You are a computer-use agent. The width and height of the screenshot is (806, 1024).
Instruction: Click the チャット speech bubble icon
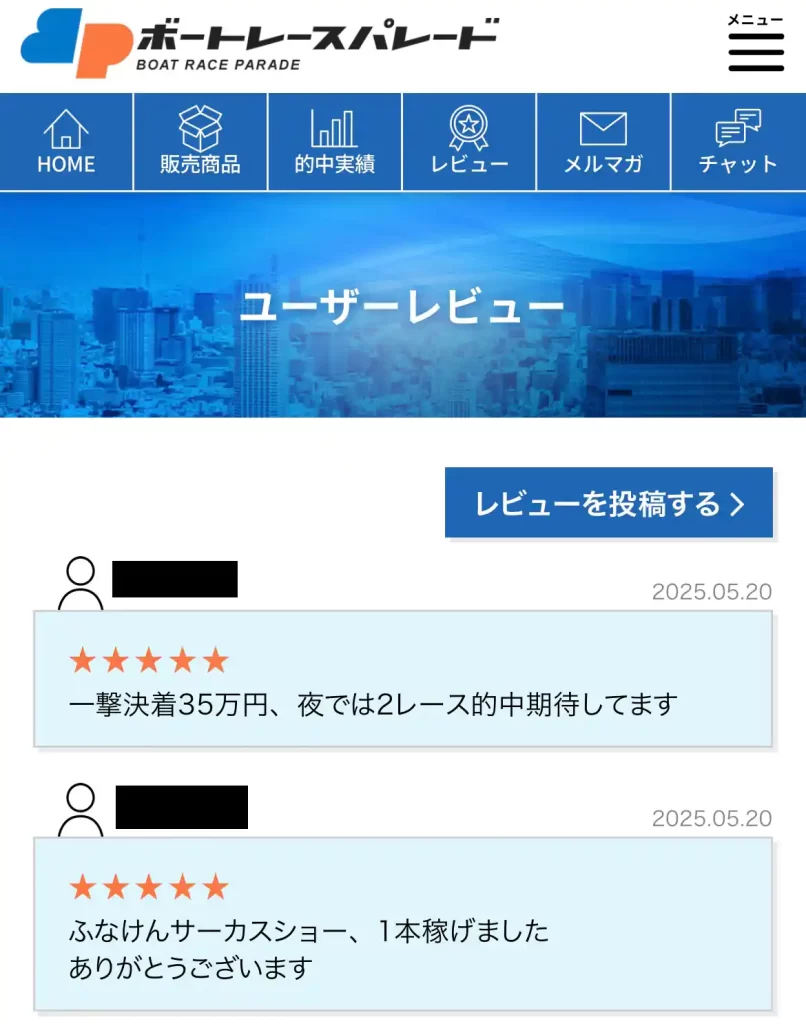737,125
